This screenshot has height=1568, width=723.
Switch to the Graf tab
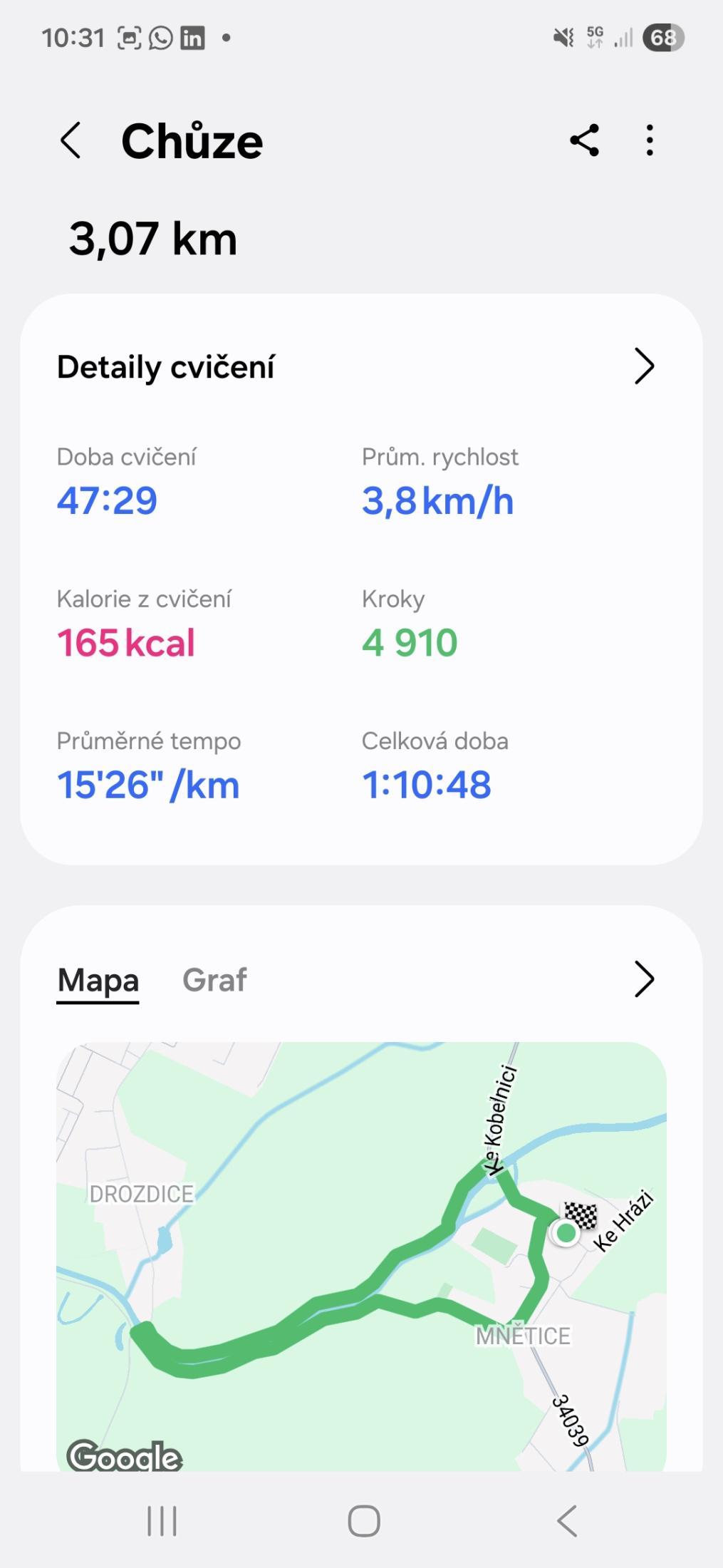214,980
